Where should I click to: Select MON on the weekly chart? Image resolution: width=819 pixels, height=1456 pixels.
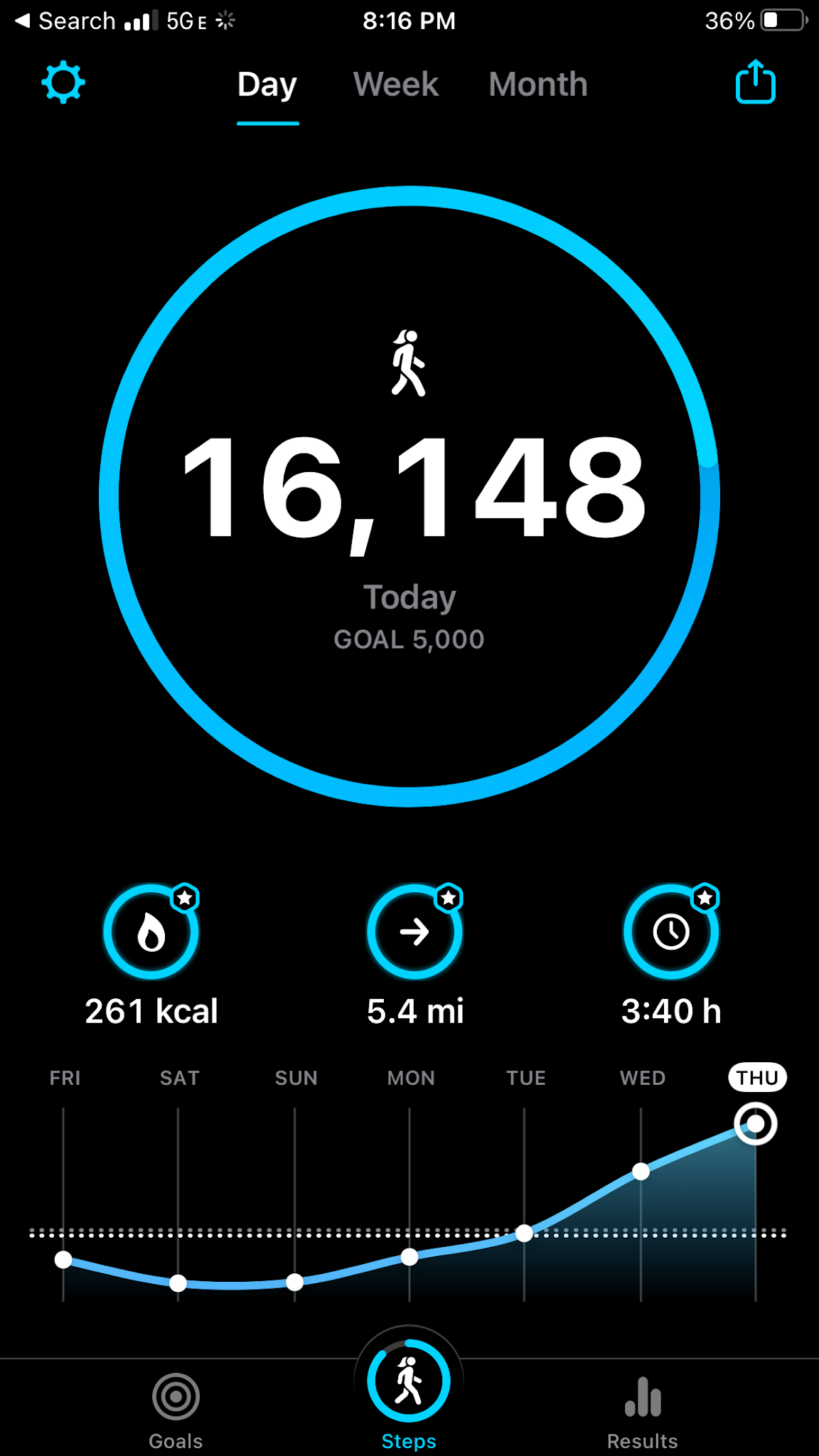point(410,1078)
